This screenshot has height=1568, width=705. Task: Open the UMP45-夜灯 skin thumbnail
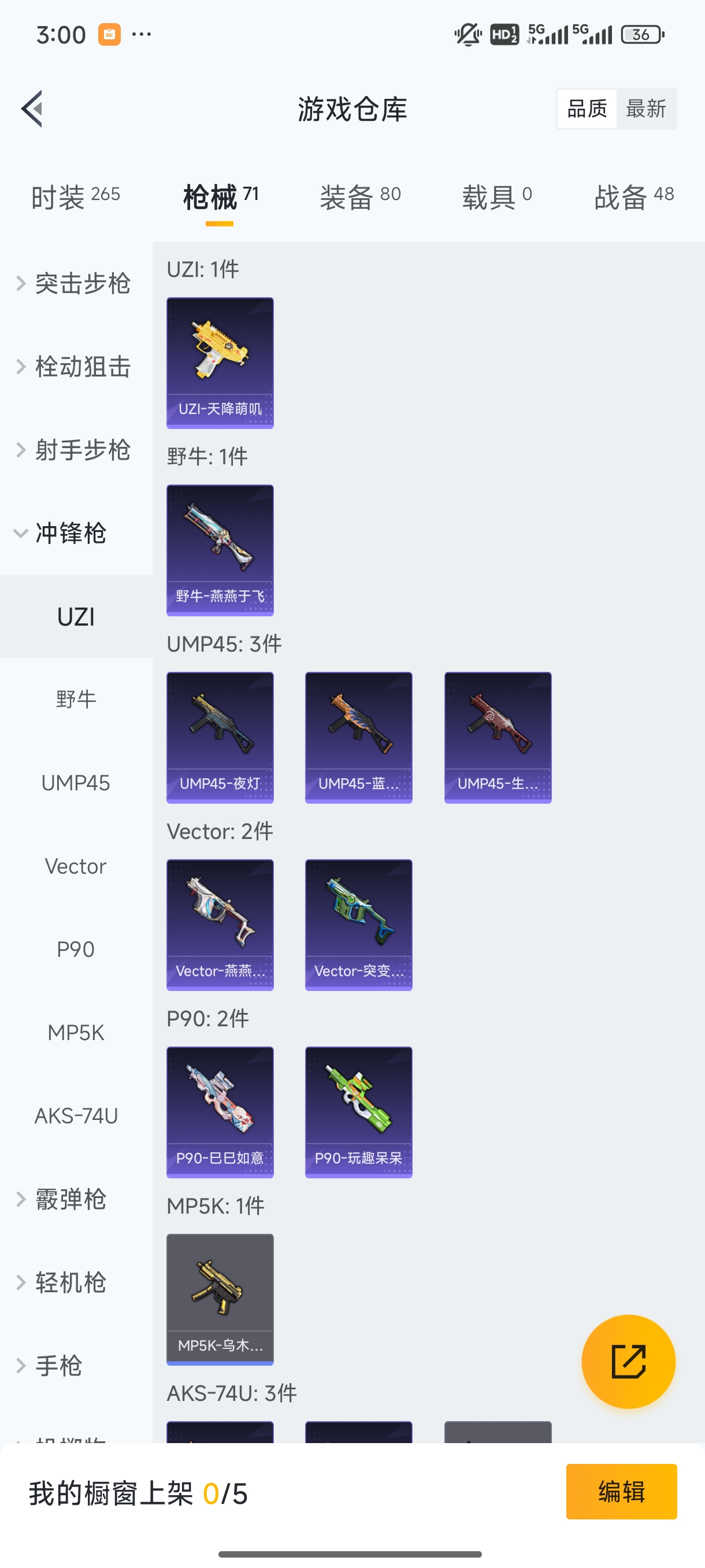pos(220,737)
